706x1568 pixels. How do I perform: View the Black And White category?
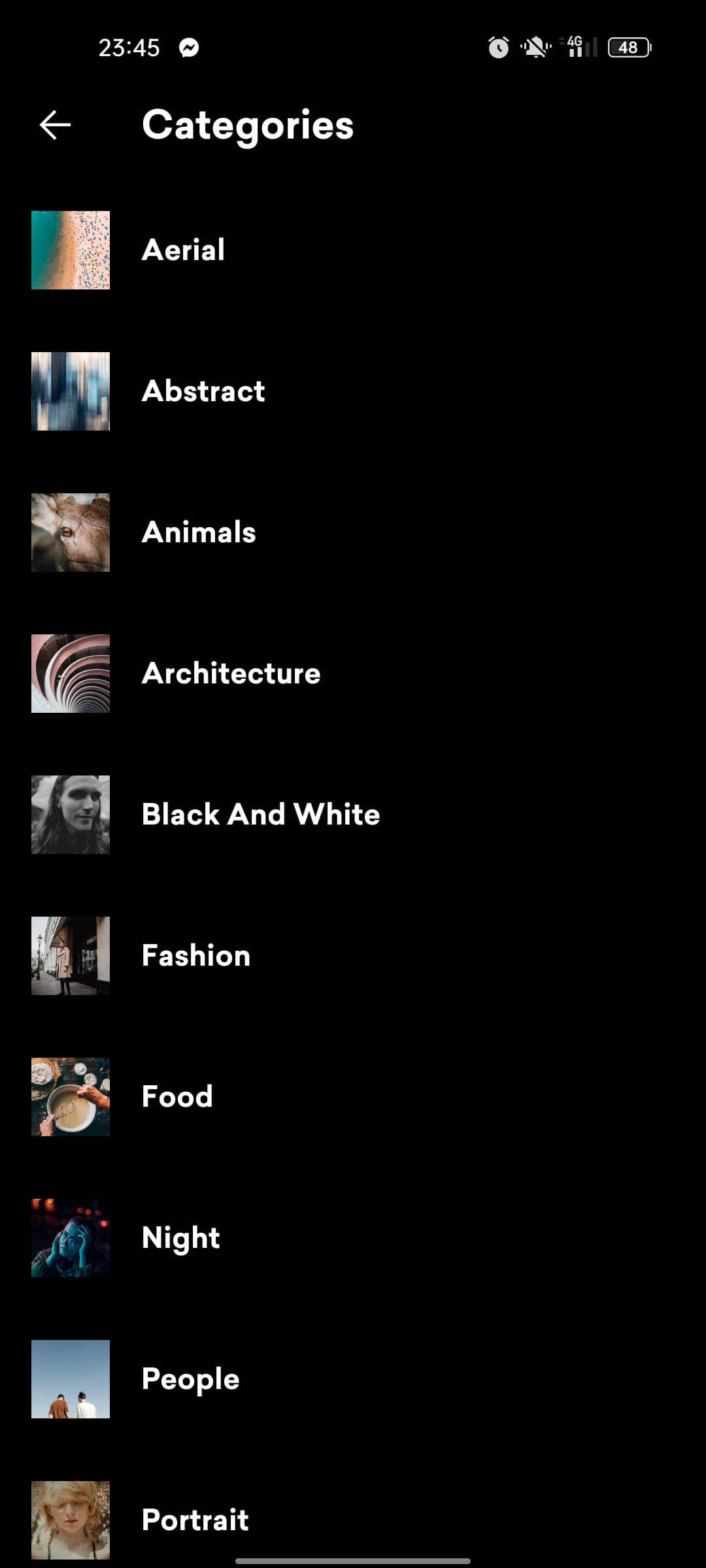260,815
